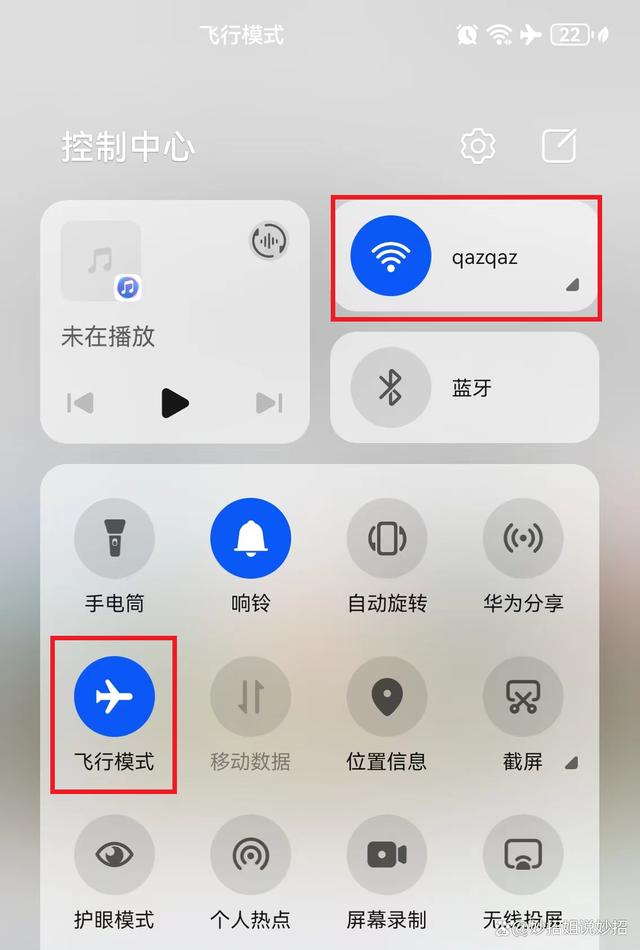Take a screenshot (截屏)
Image resolution: width=640 pixels, height=950 pixels.
[x=522, y=697]
